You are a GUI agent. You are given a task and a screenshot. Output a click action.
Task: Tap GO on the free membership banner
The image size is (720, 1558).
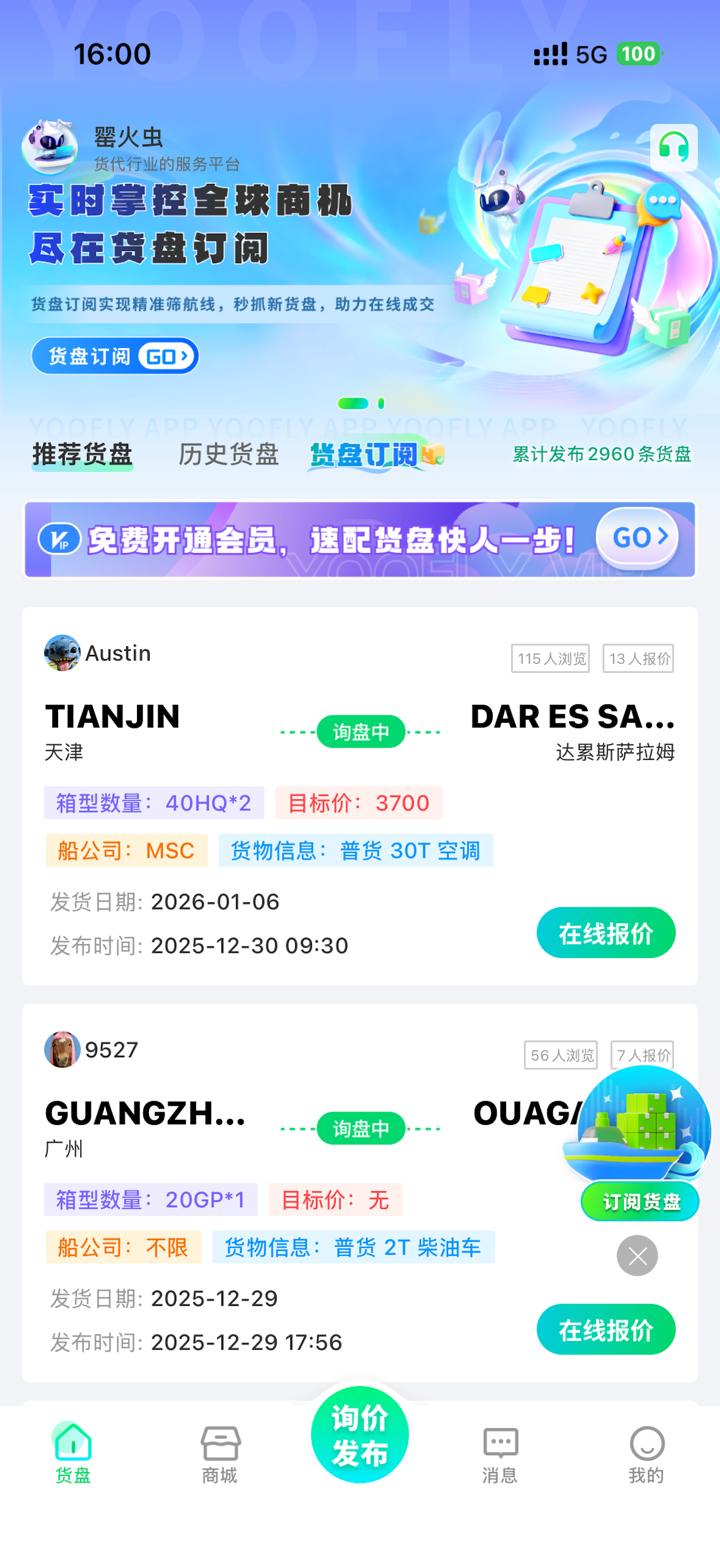(637, 538)
